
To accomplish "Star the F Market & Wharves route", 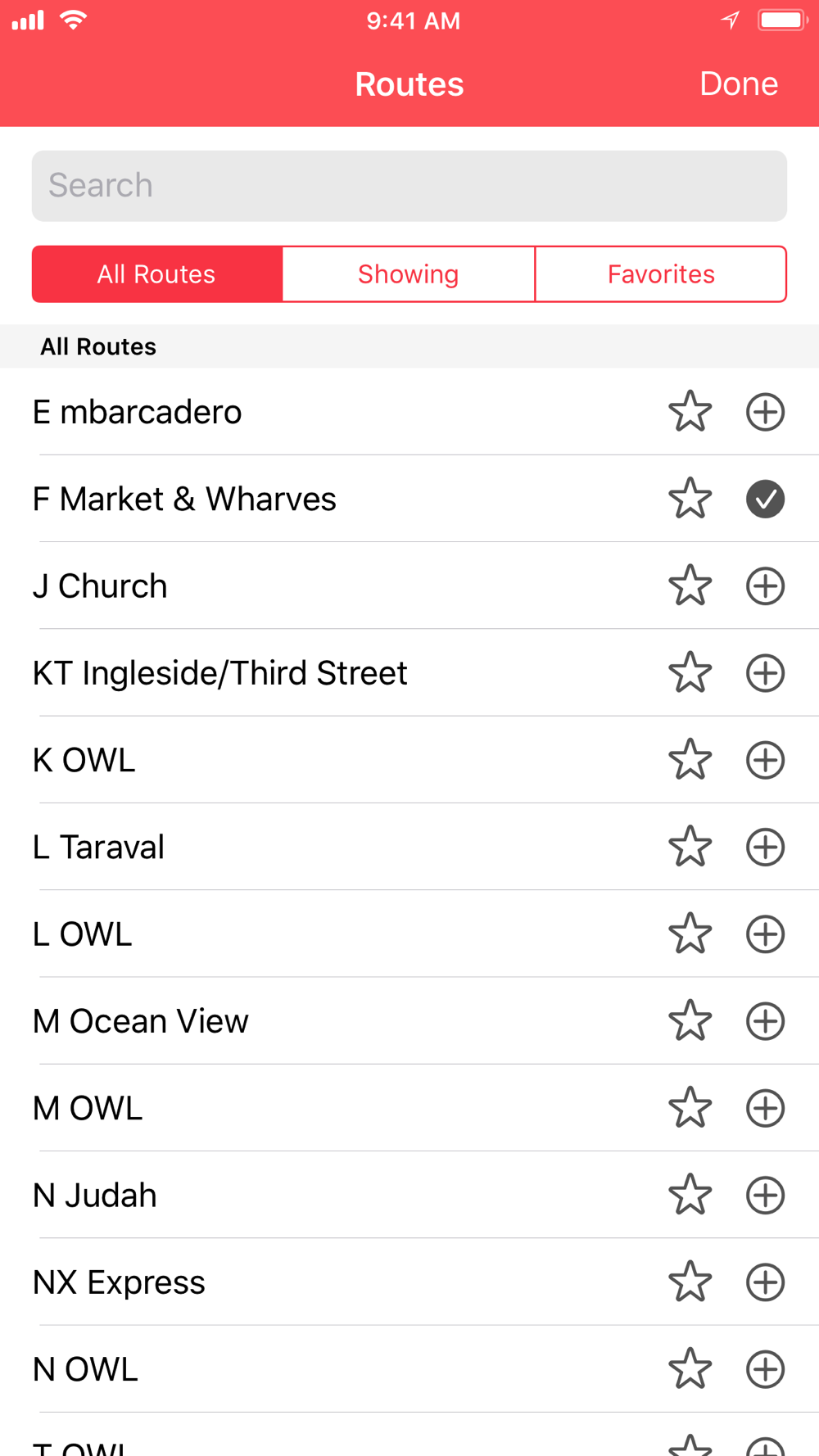I will coord(690,498).
